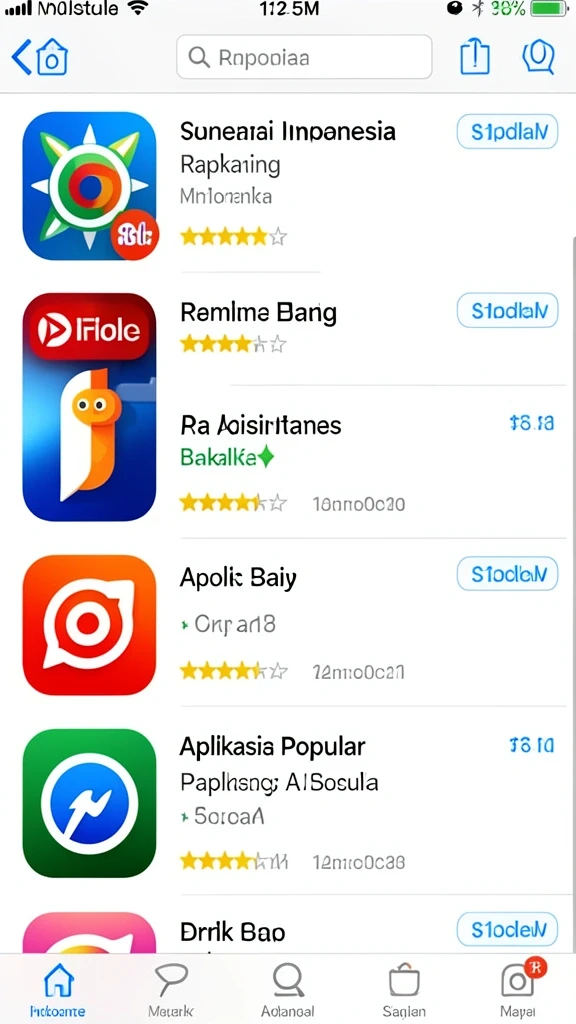The height and width of the screenshot is (1024, 576).
Task: Open the Apolk Baiy app listing
Action: [x=238, y=579]
